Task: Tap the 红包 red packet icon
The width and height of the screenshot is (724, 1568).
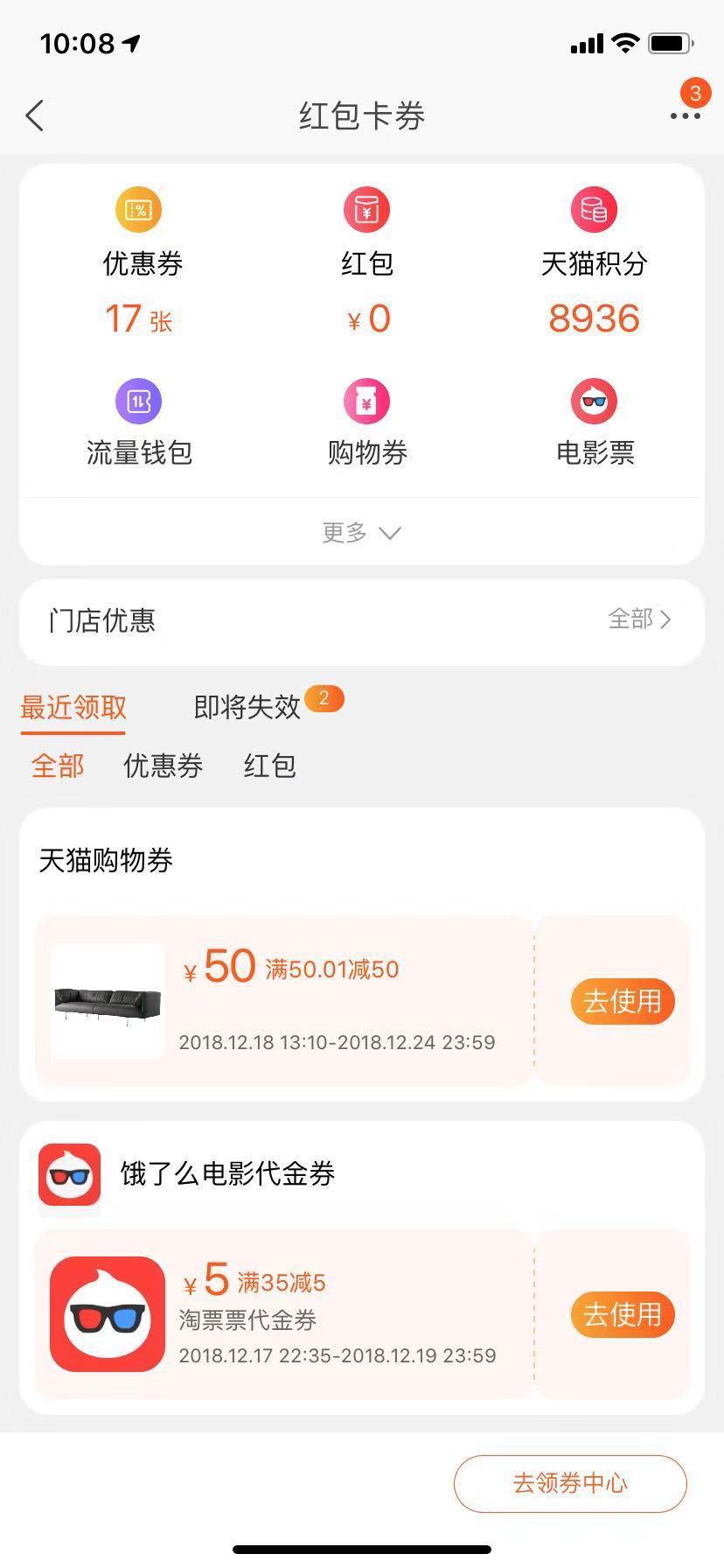Action: [x=366, y=210]
